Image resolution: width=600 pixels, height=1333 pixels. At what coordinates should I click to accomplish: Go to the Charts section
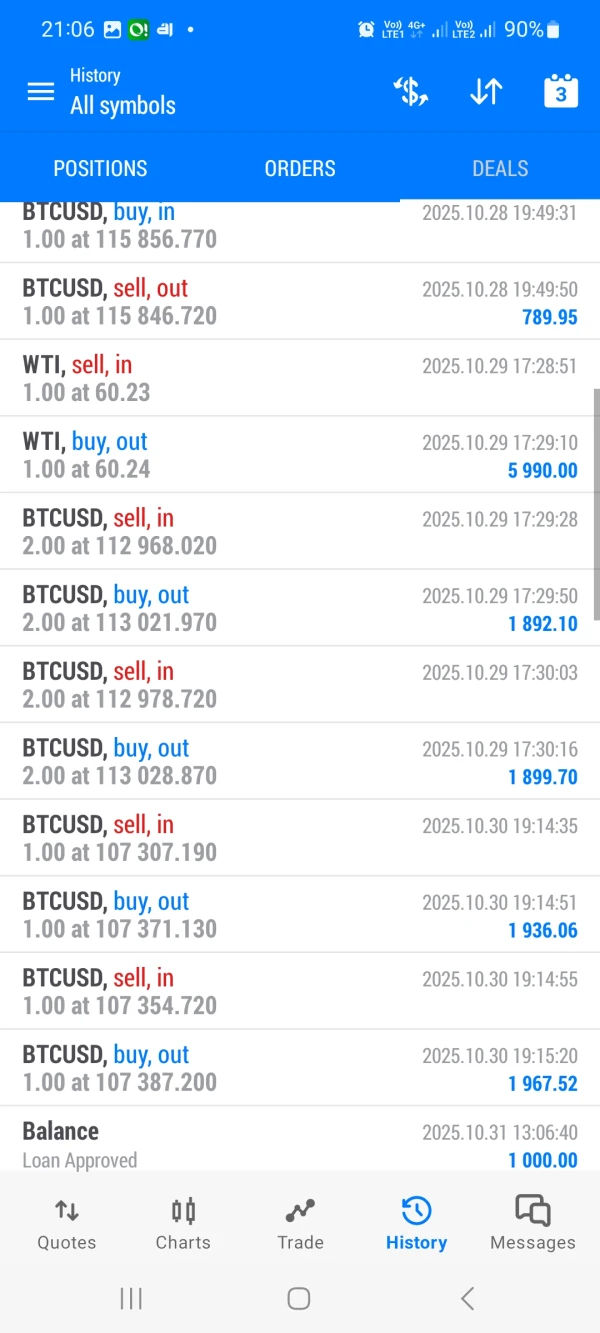[x=183, y=1224]
